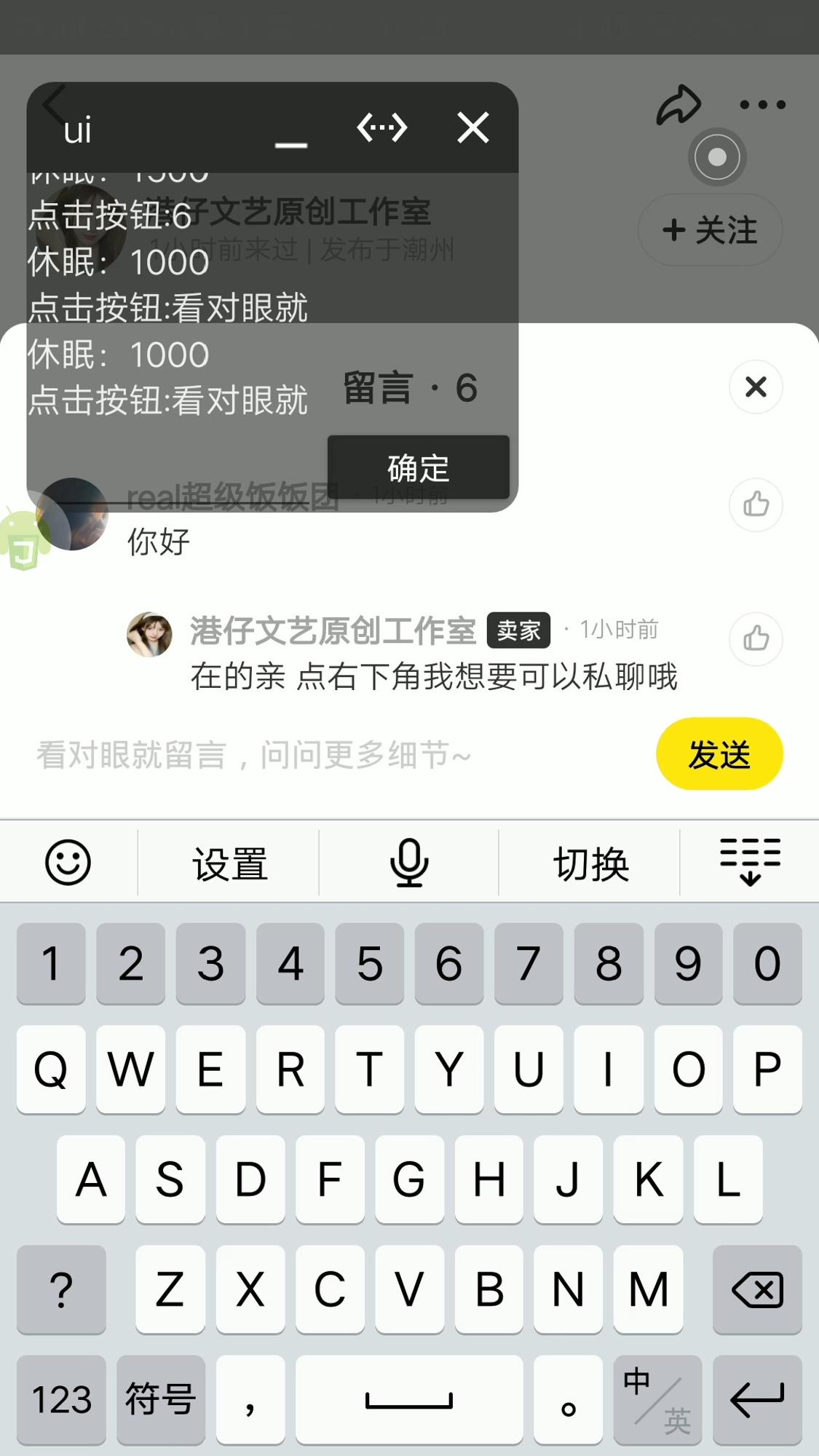Open the keyboard emoji picker
The image size is (819, 1456).
(x=68, y=863)
